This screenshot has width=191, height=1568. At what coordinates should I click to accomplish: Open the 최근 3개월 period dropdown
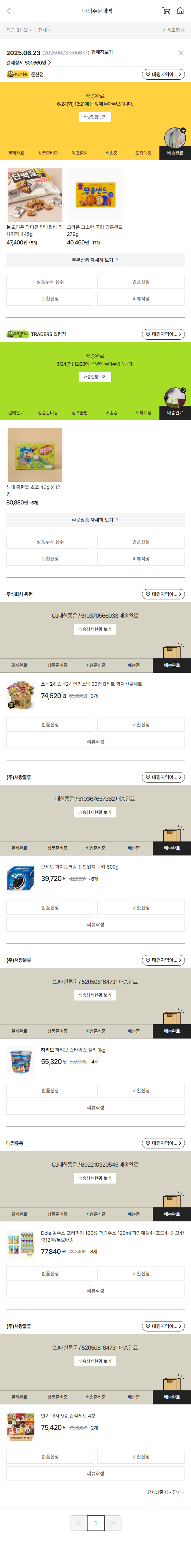[x=19, y=30]
